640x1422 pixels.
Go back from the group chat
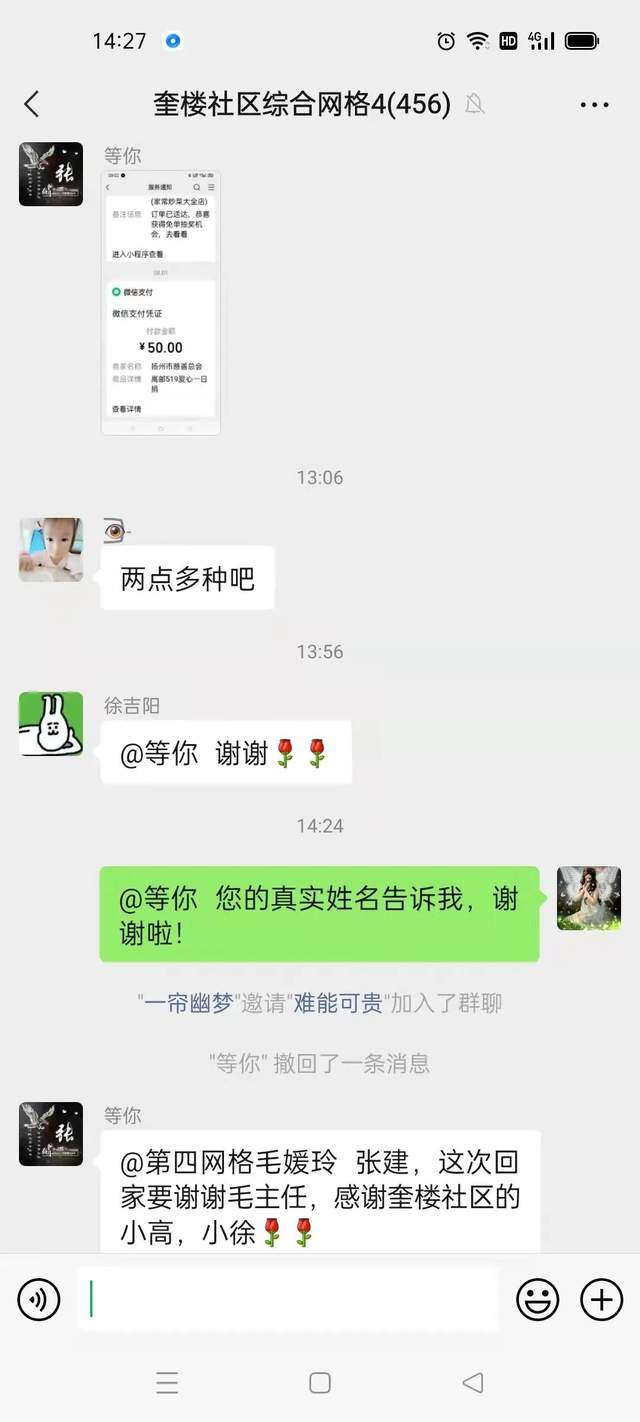[32, 104]
